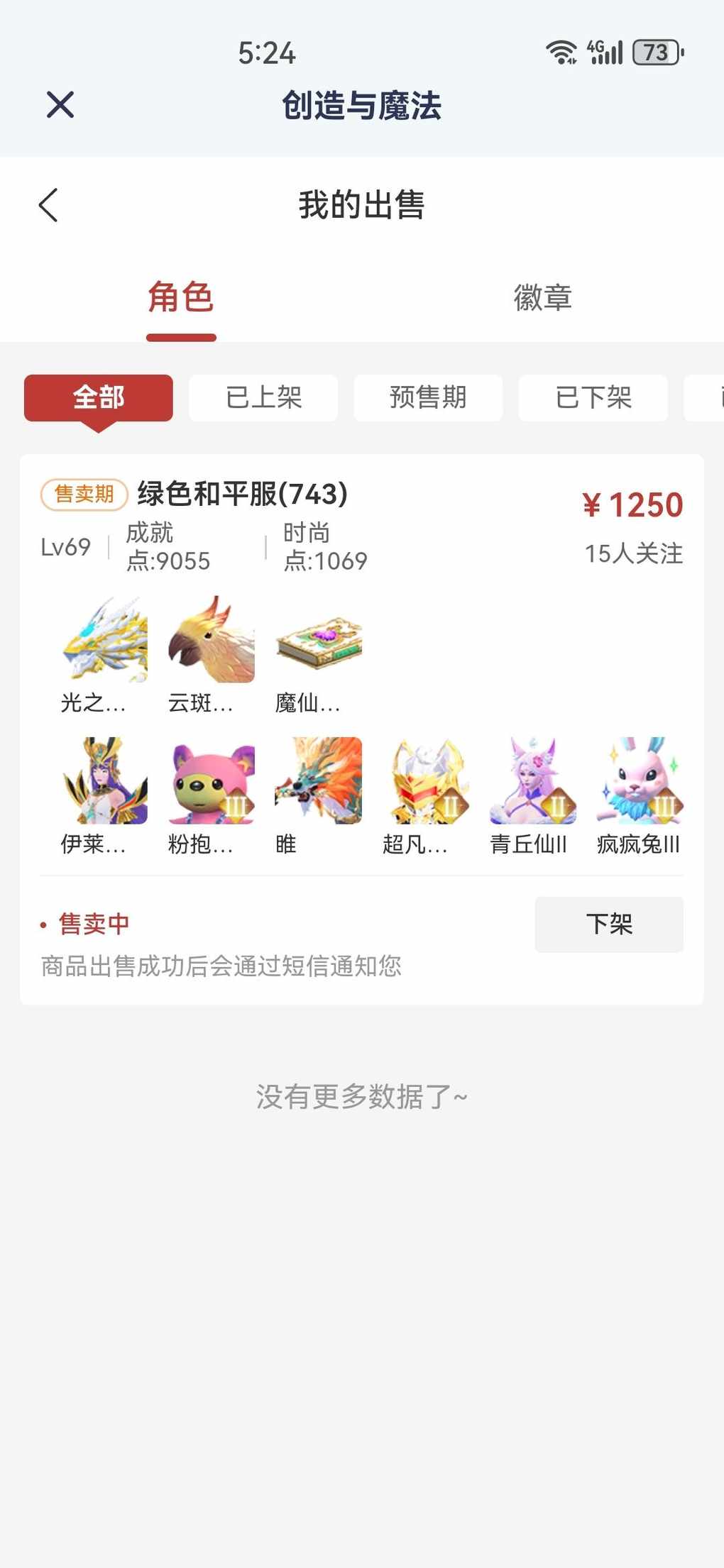Switch to the 徽章 tab
Image resolution: width=724 pixels, height=1568 pixels.
[543, 297]
